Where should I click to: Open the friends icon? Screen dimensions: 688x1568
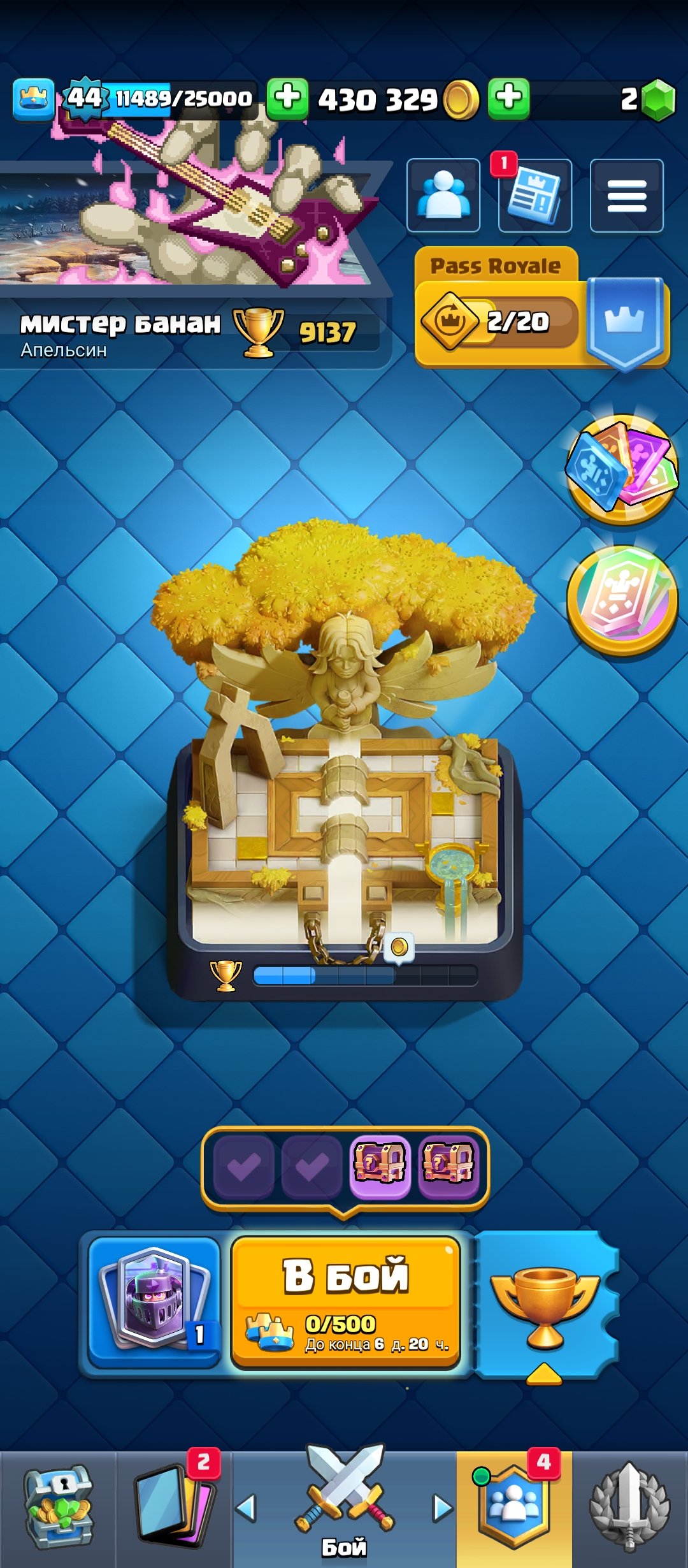(443, 195)
